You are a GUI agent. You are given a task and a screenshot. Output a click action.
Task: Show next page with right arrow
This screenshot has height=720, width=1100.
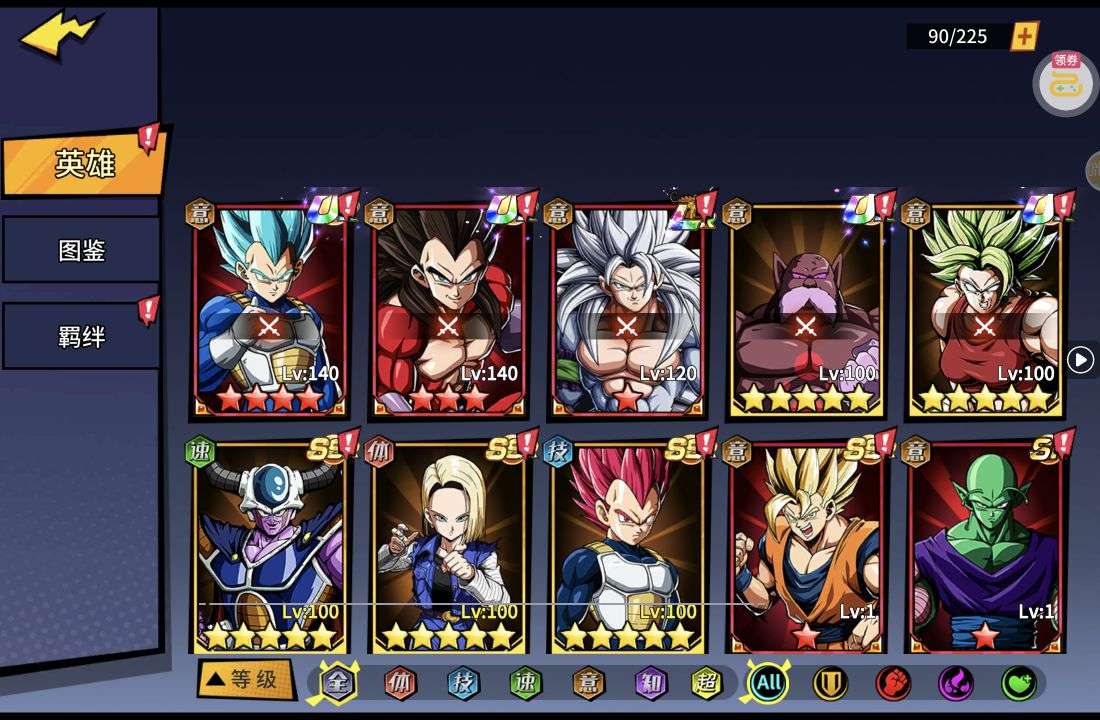click(1080, 359)
